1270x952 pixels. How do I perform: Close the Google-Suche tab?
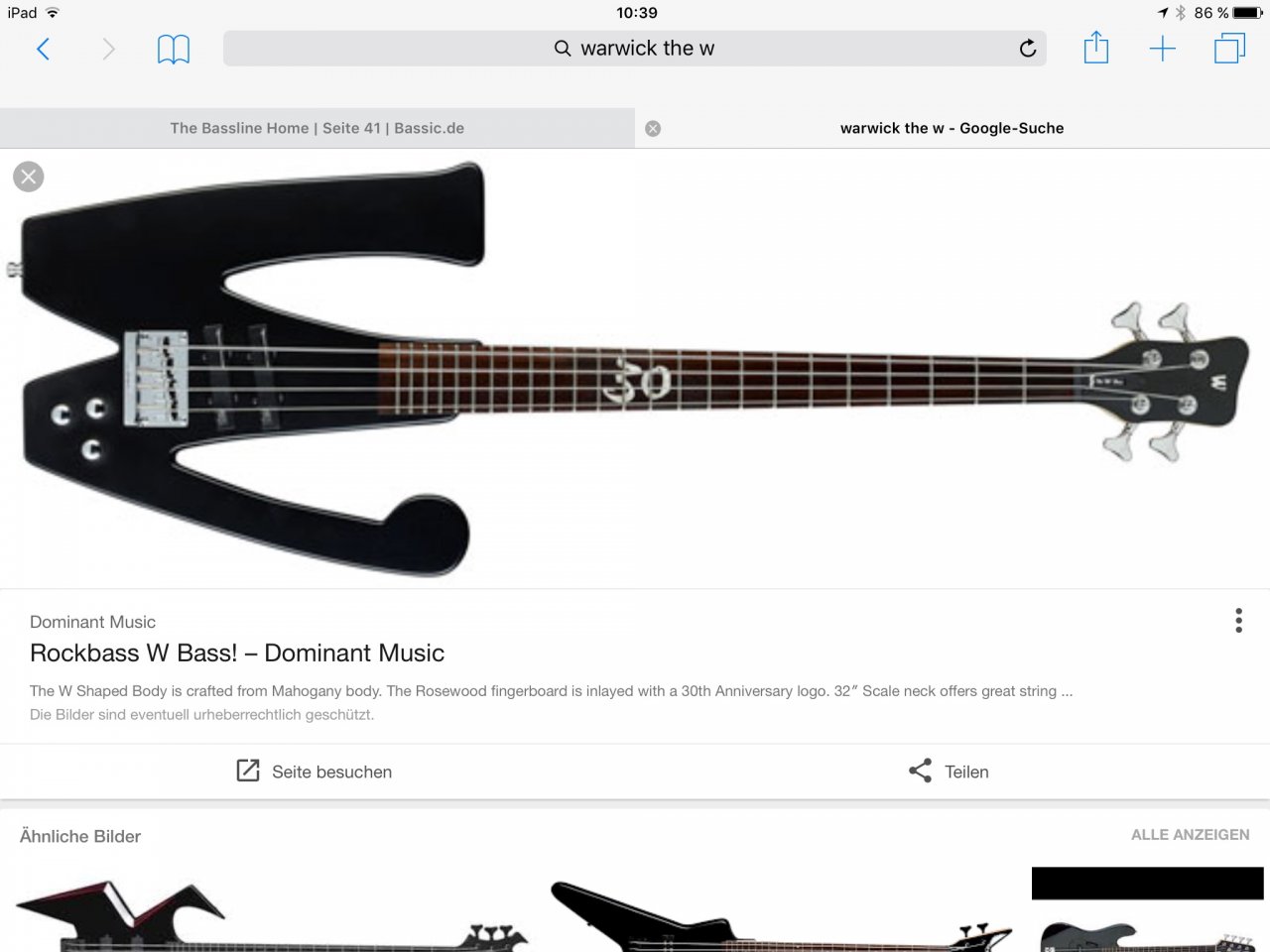click(x=653, y=128)
